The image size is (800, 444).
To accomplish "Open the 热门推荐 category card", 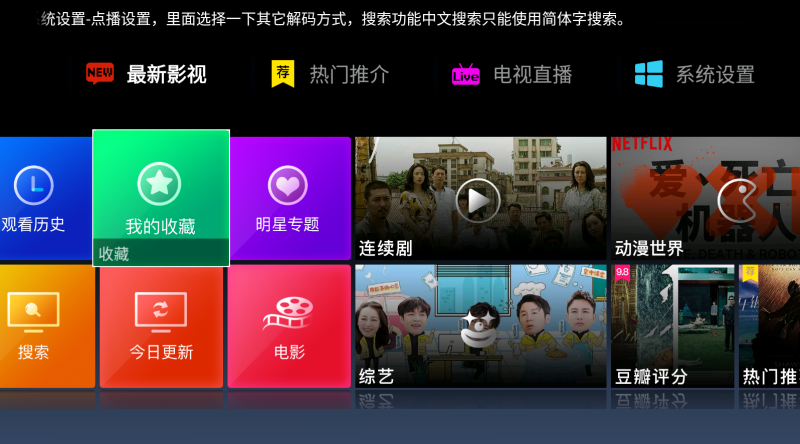I will coord(770,326).
